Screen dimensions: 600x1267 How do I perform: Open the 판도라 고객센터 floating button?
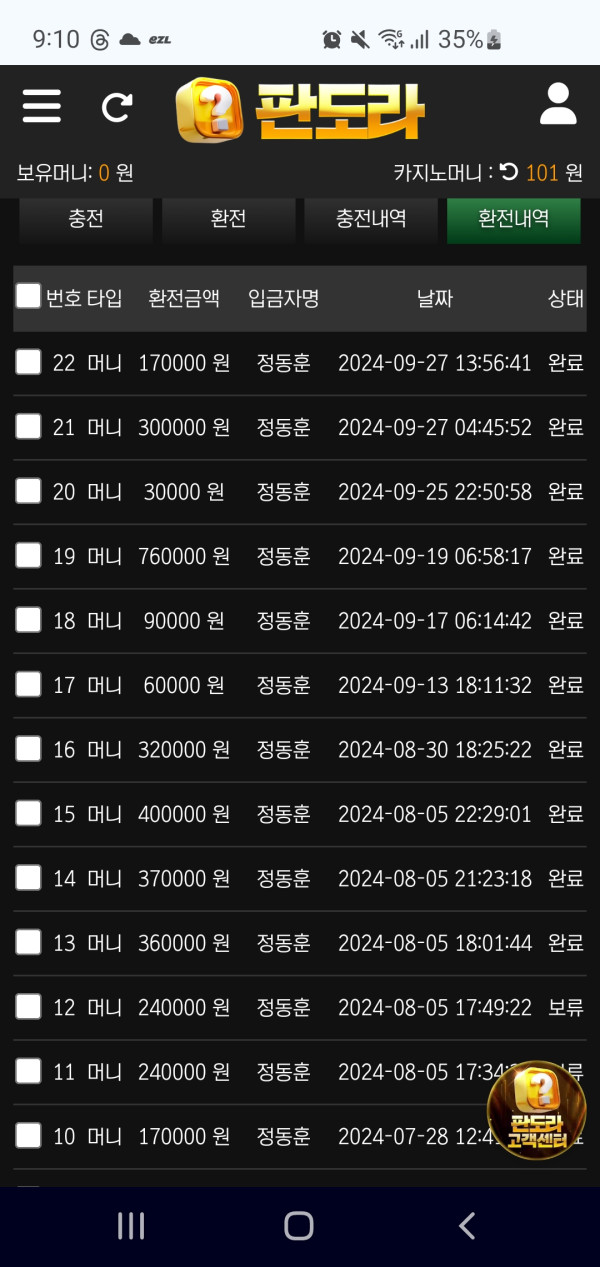(x=537, y=1110)
